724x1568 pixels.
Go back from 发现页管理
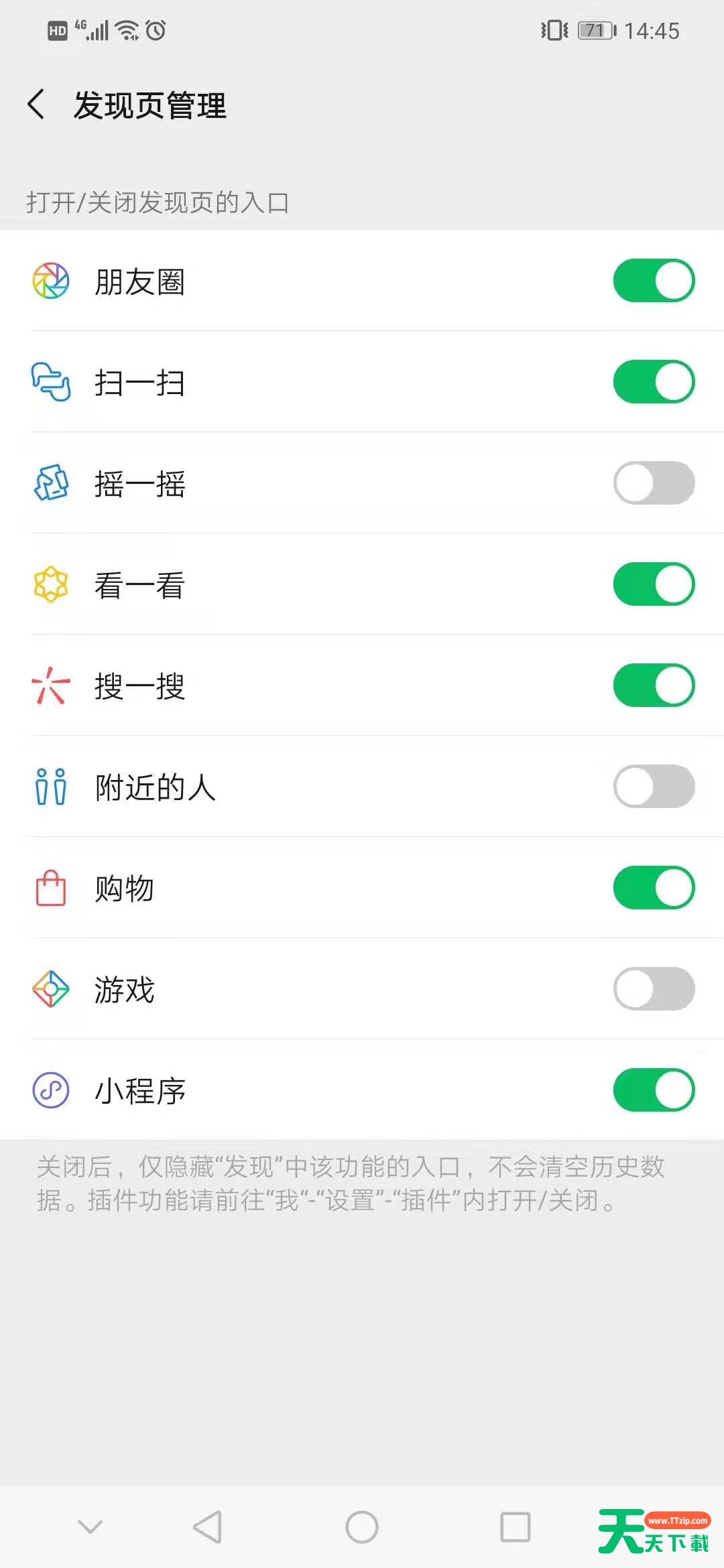36,105
